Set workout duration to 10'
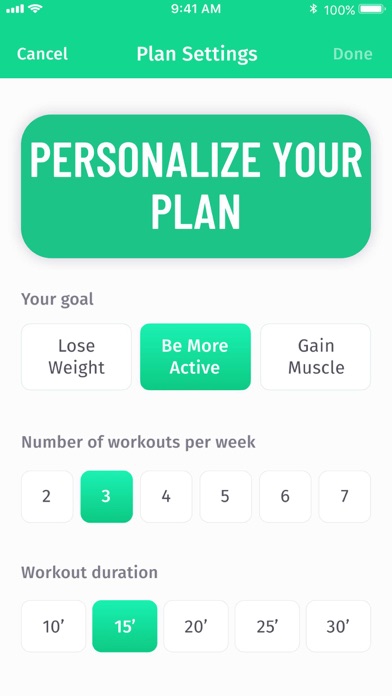Viewport: 392px width, 696px height. click(x=54, y=626)
